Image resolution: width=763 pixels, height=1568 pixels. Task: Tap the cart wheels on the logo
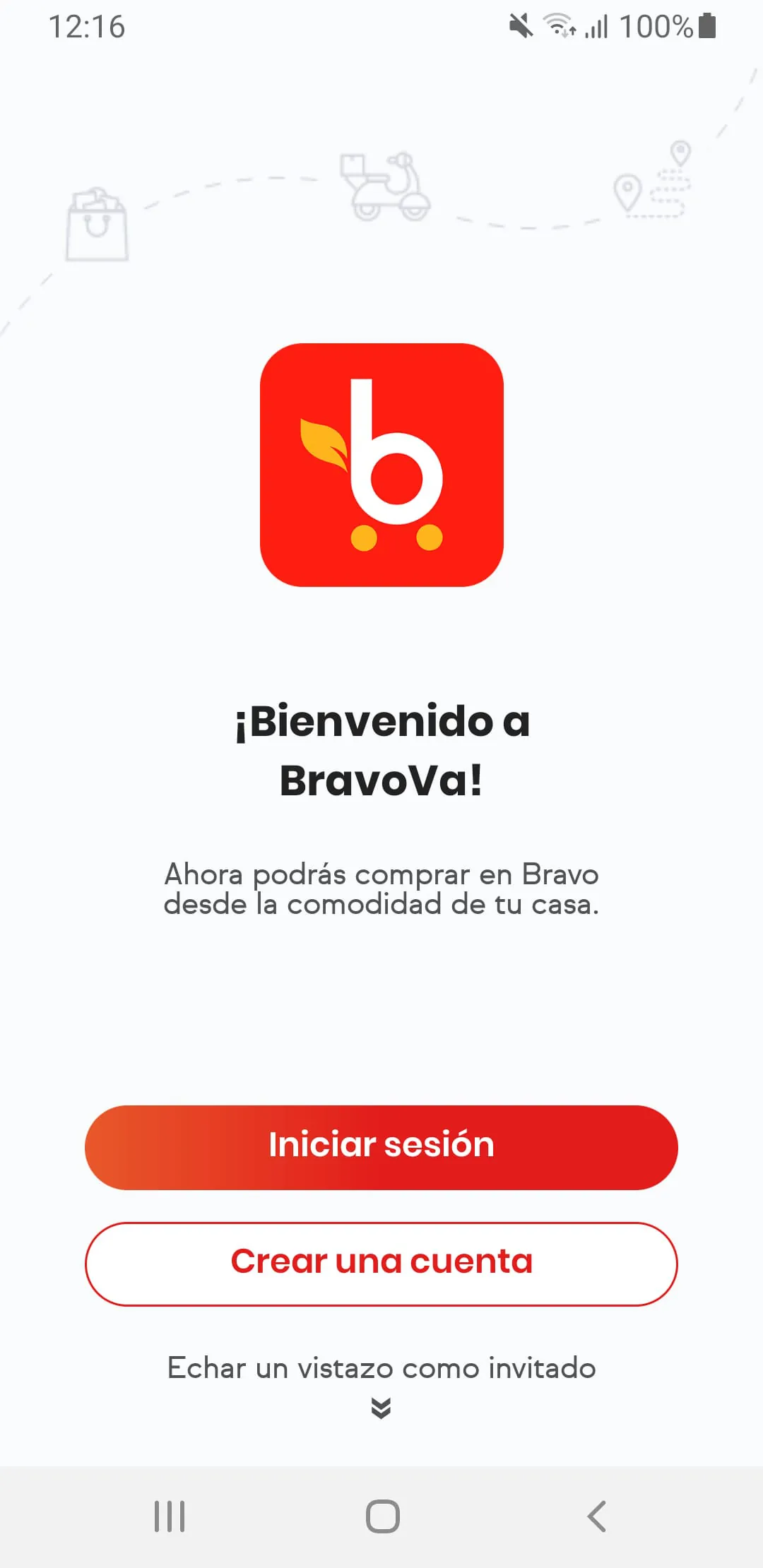[397, 538]
